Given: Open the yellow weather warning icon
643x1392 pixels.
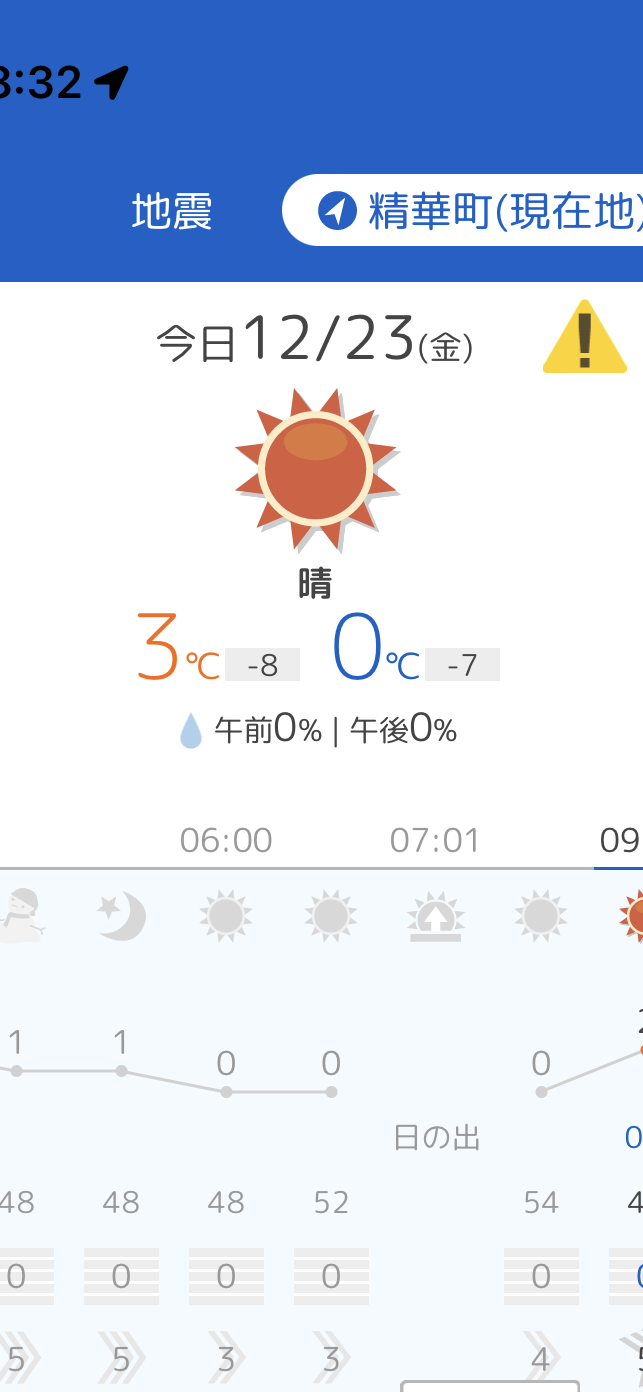Looking at the screenshot, I should [x=585, y=338].
